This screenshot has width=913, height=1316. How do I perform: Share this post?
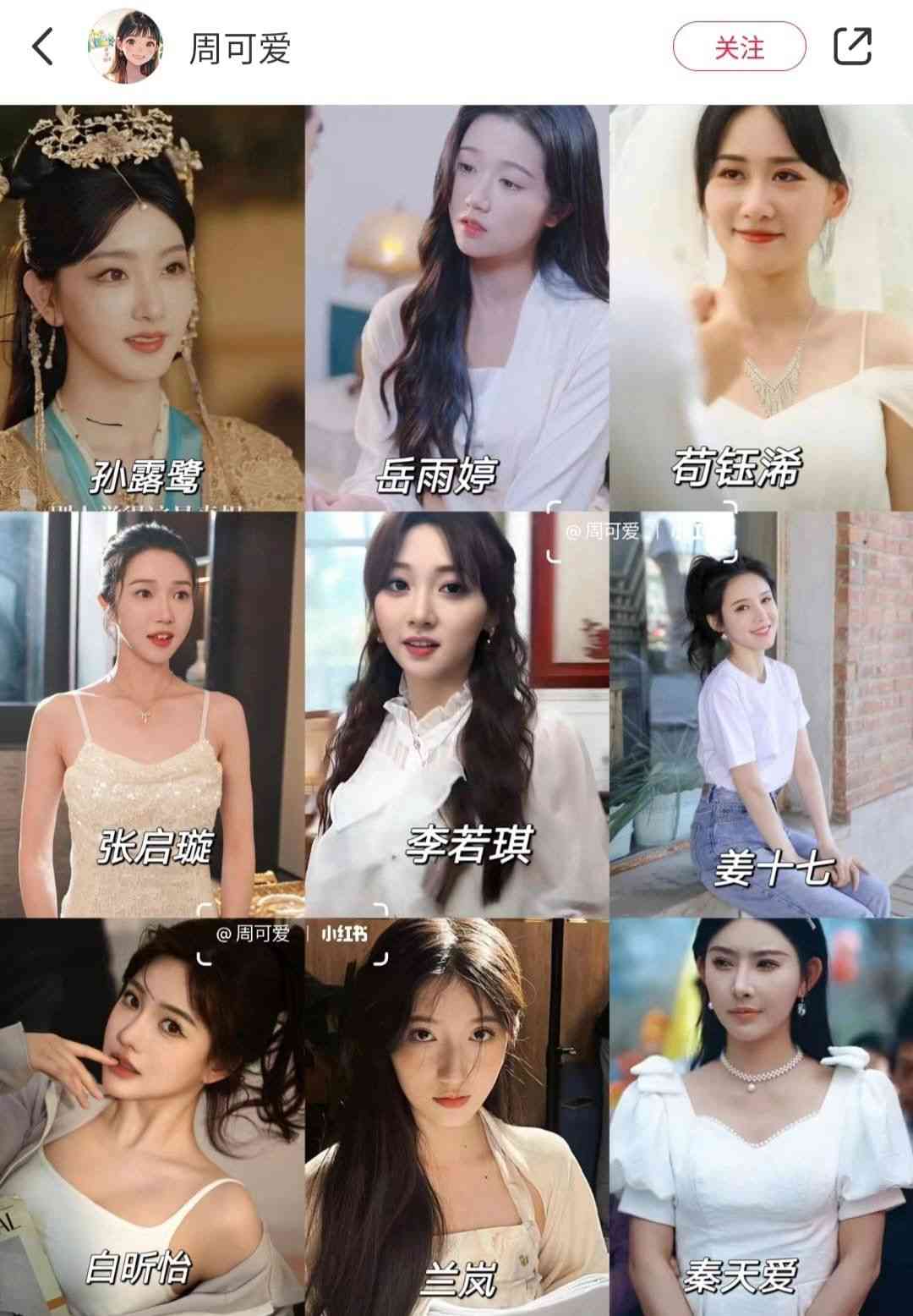click(852, 47)
